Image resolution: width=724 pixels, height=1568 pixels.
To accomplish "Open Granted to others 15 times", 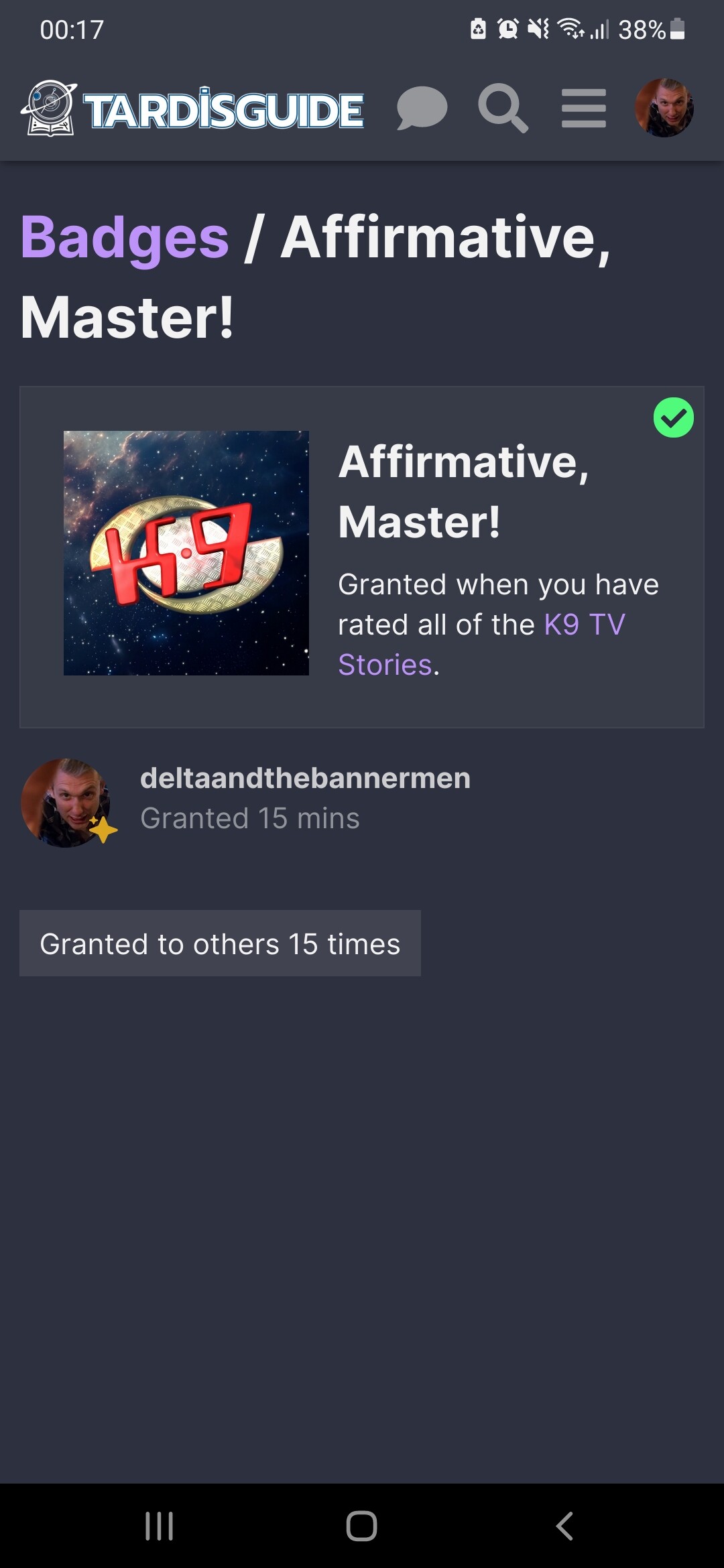I will (220, 943).
